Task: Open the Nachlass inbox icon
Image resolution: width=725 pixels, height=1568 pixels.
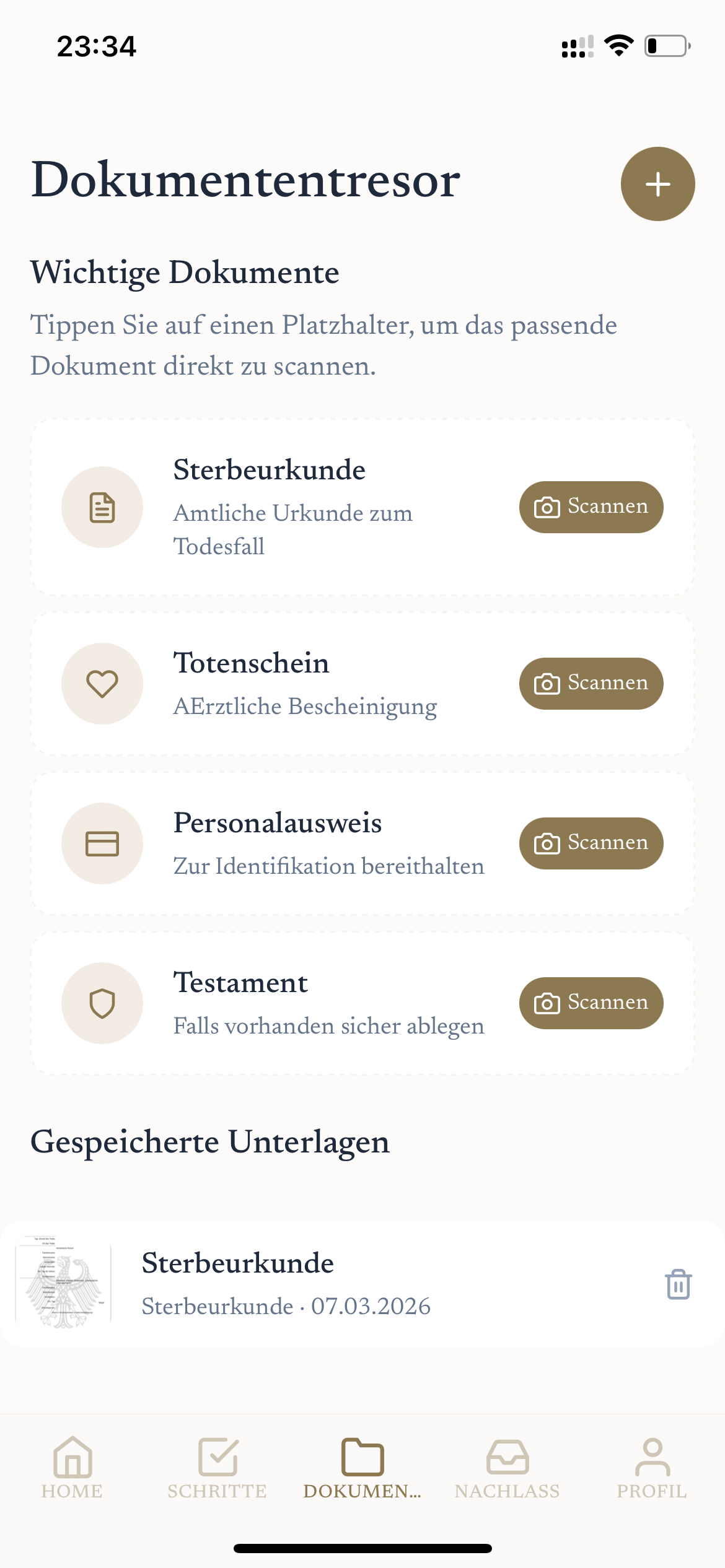Action: point(507,1461)
